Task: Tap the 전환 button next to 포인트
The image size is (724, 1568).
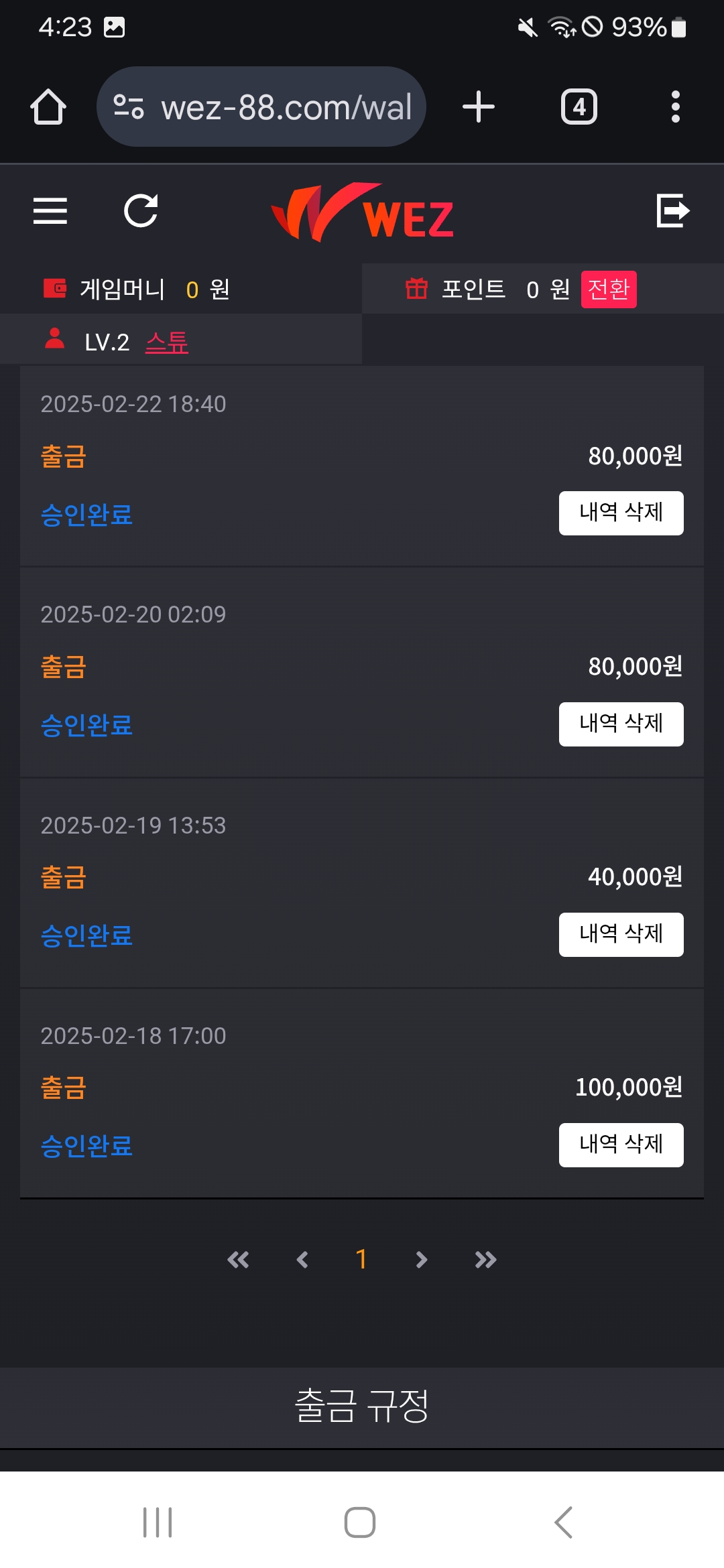Action: 608,289
